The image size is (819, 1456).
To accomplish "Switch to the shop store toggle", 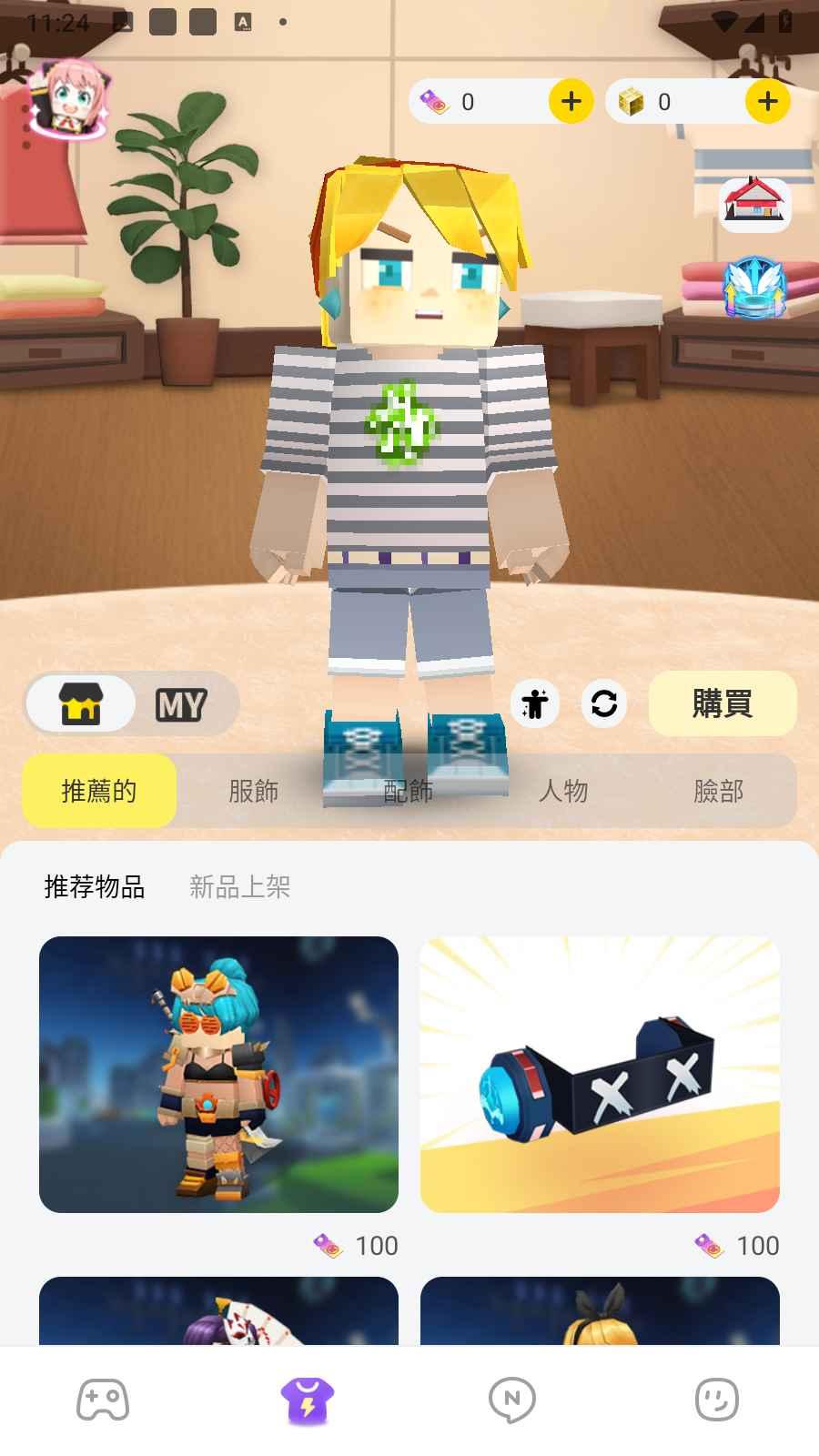I will click(81, 703).
